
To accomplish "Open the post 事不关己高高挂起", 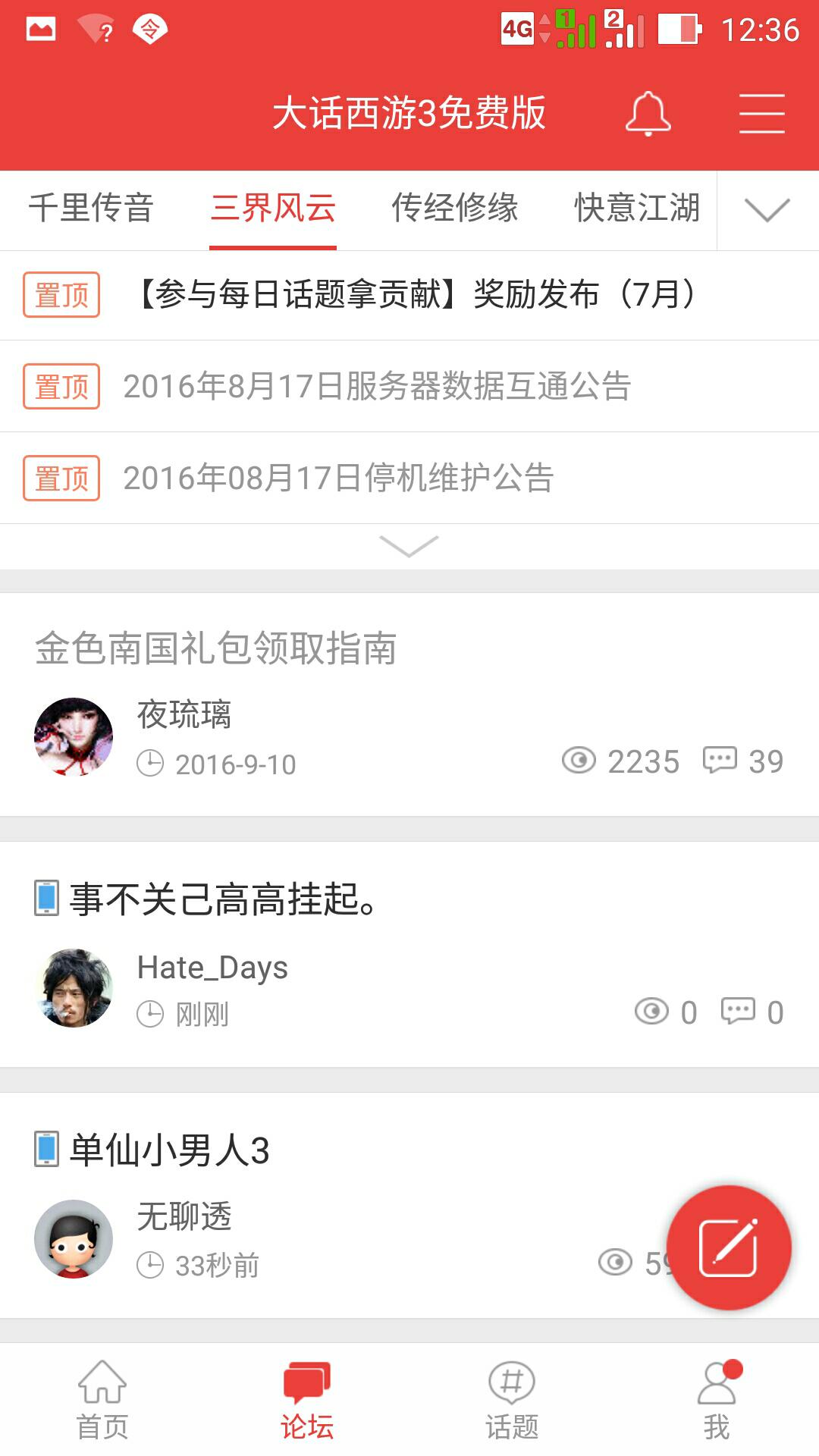I will click(x=224, y=899).
